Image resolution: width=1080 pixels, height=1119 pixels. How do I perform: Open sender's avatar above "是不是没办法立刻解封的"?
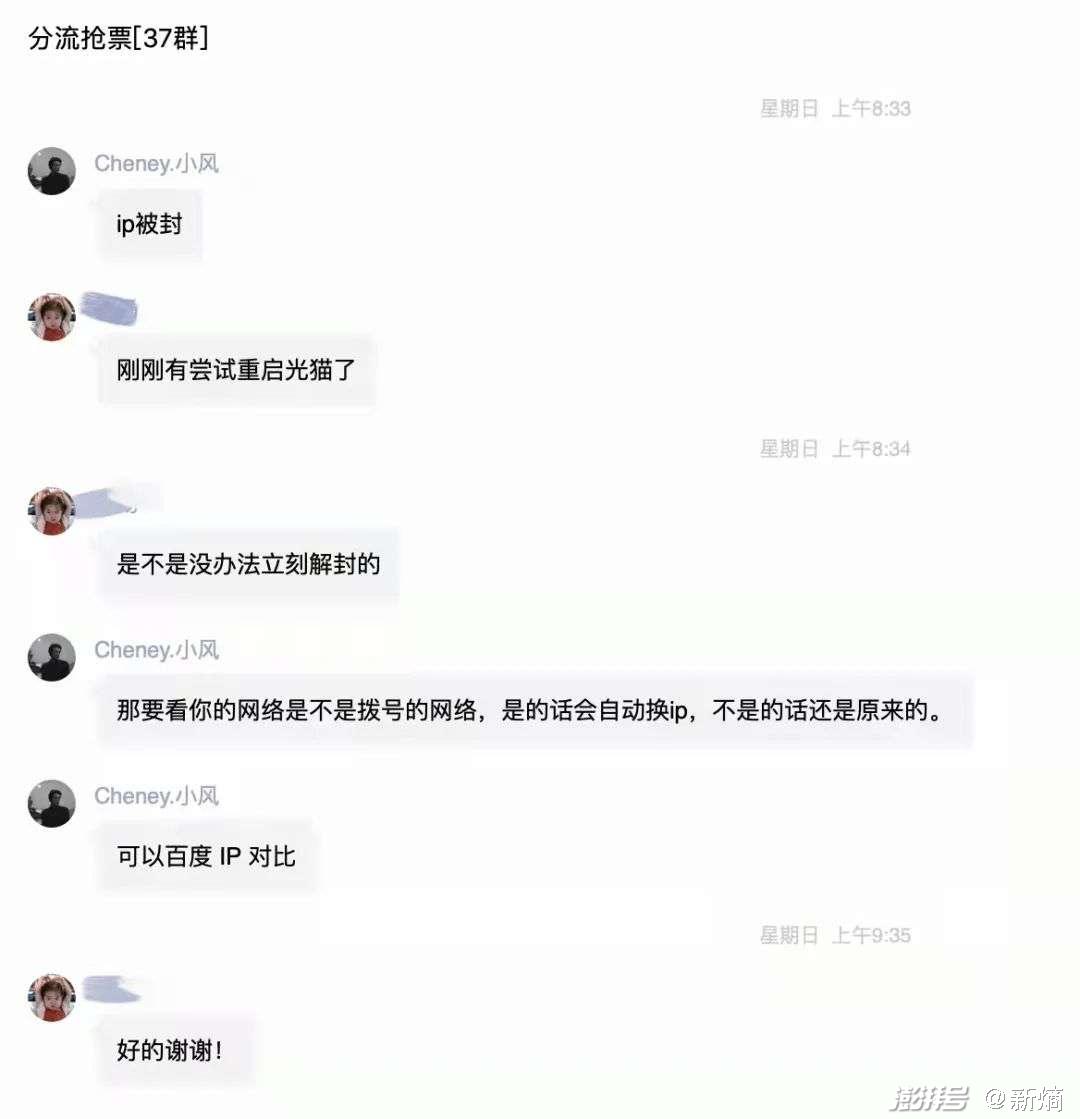[51, 511]
